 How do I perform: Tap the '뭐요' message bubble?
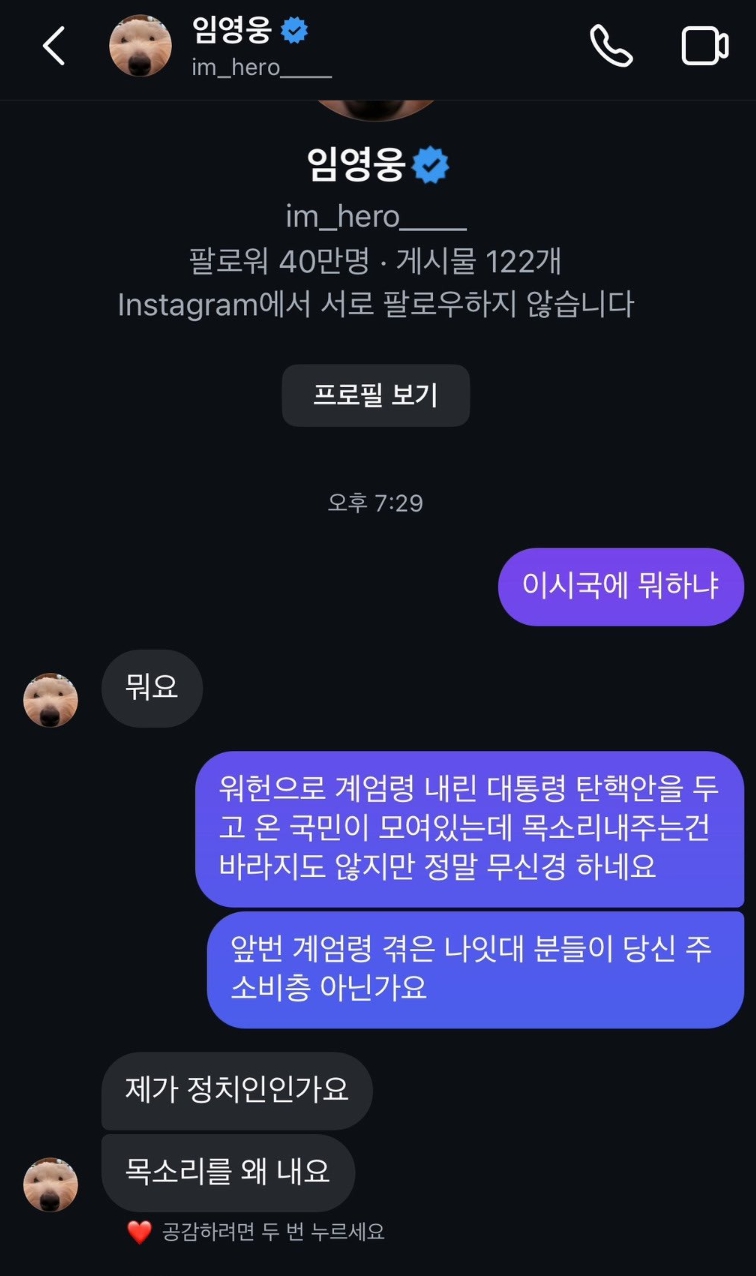151,688
